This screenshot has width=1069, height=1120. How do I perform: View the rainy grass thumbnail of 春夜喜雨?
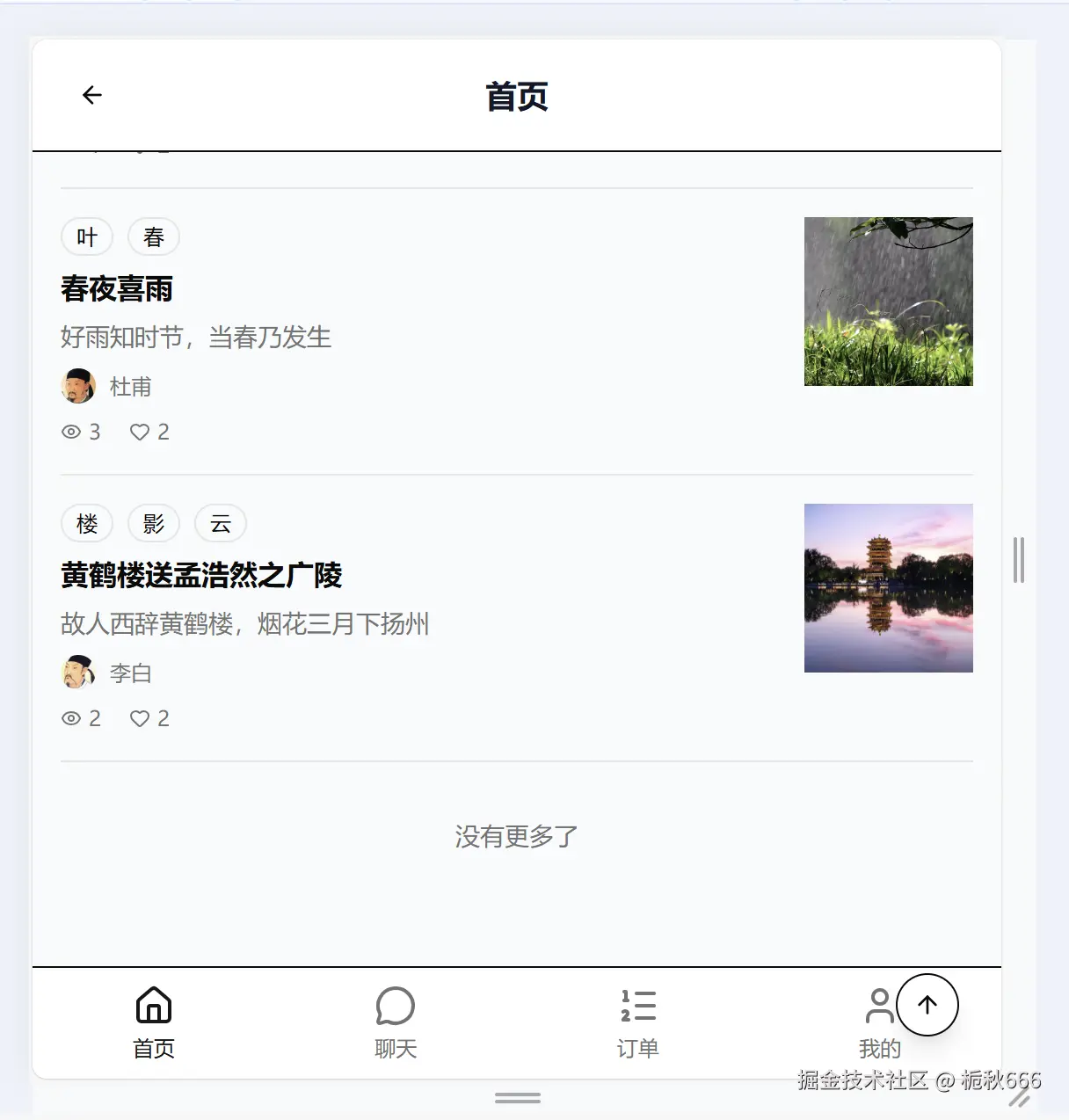pyautogui.click(x=888, y=302)
